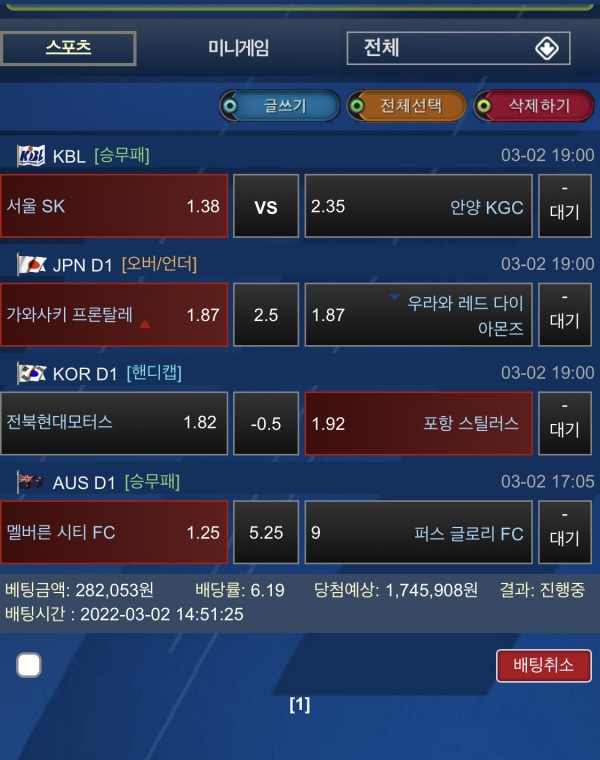Image resolution: width=600 pixels, height=760 pixels.
Task: Select all with 전체선택 button
Action: point(406,106)
